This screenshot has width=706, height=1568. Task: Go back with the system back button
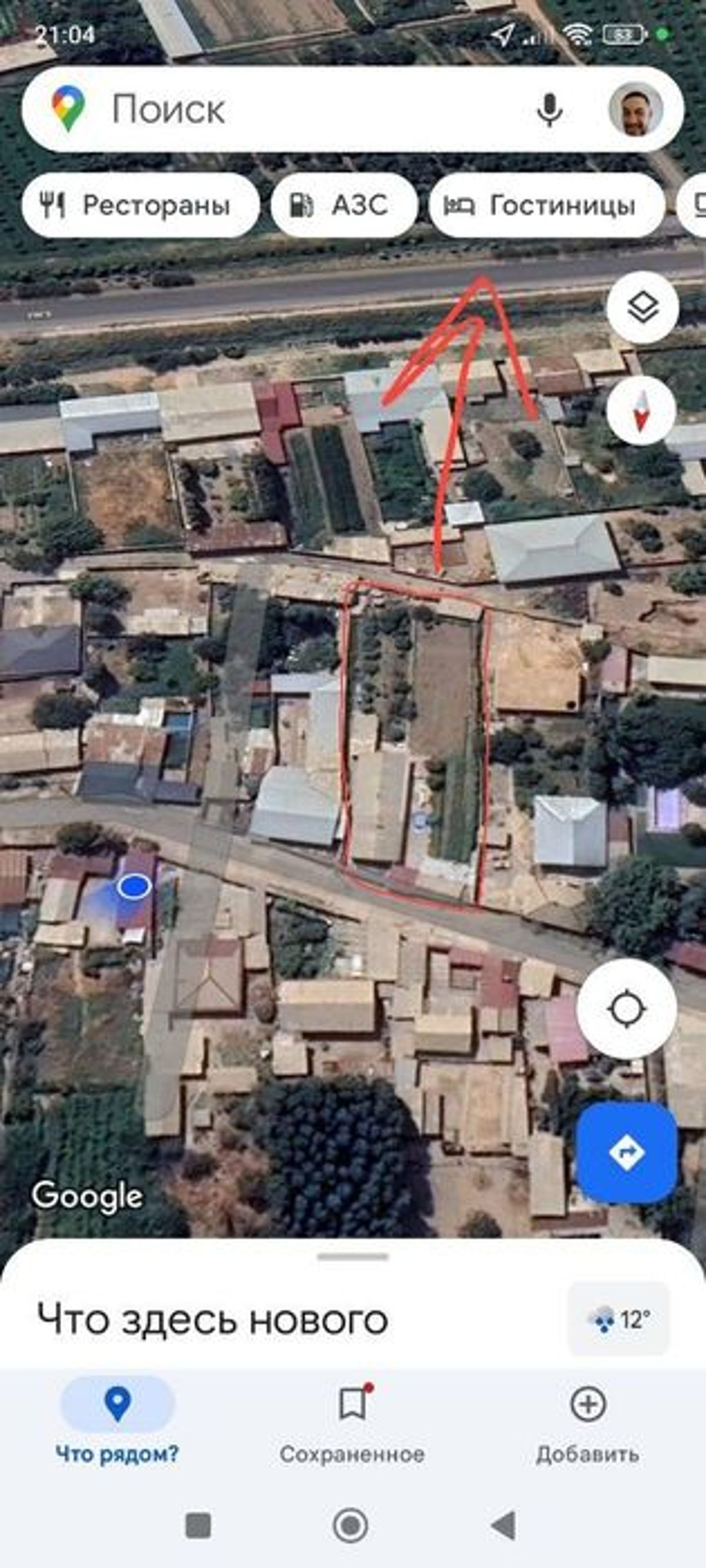coord(504,1526)
